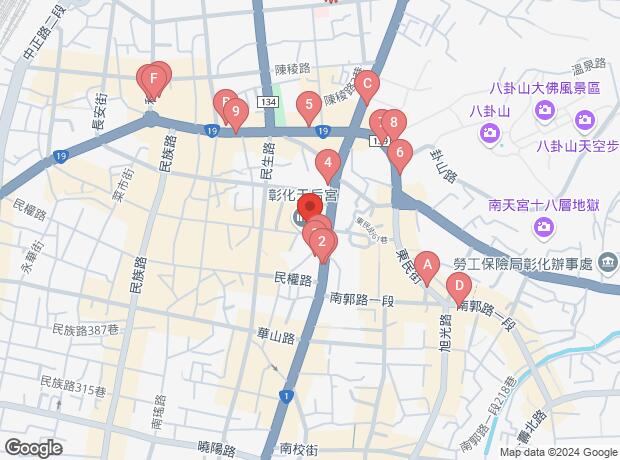Tap numbered marker 5
The image size is (620, 460).
309,103
